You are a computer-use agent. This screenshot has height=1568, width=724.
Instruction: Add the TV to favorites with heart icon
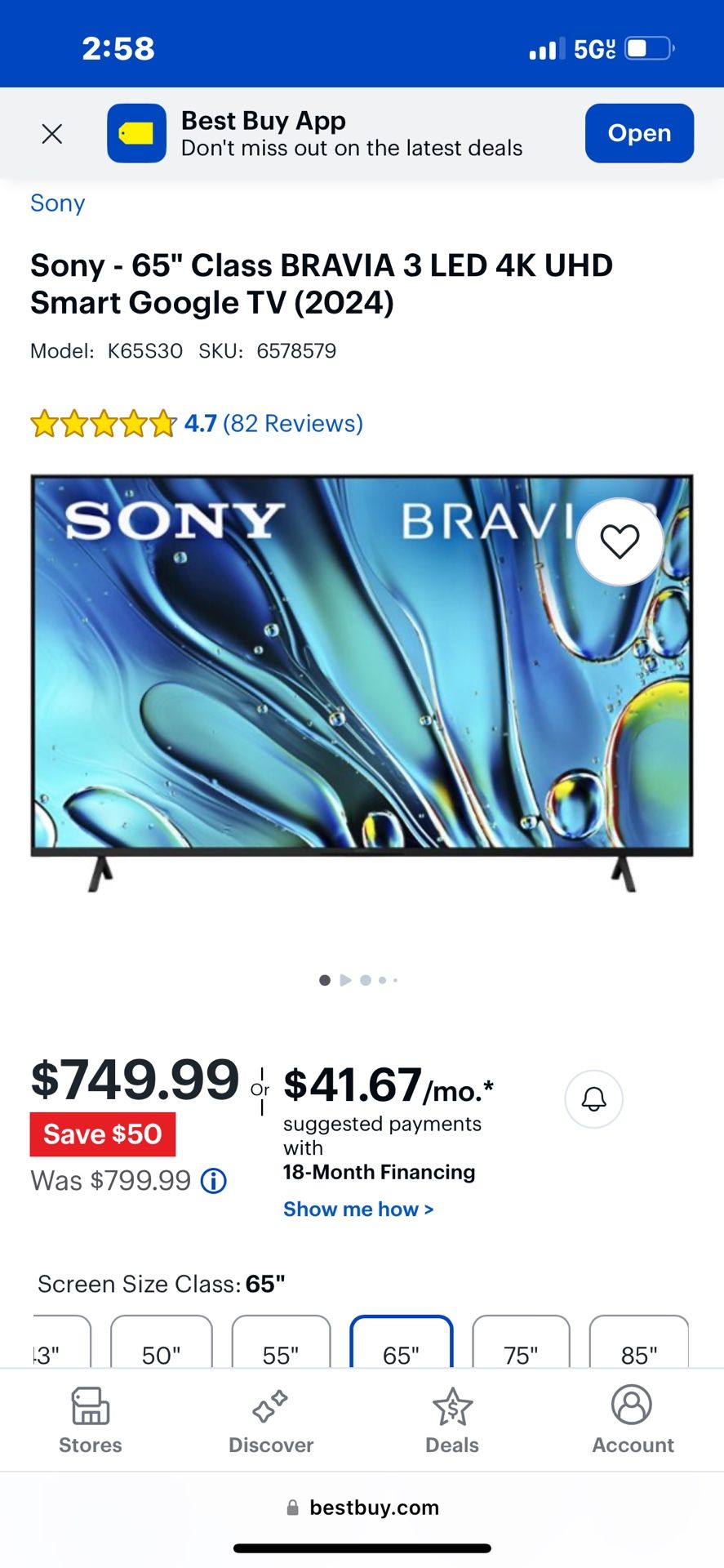620,541
